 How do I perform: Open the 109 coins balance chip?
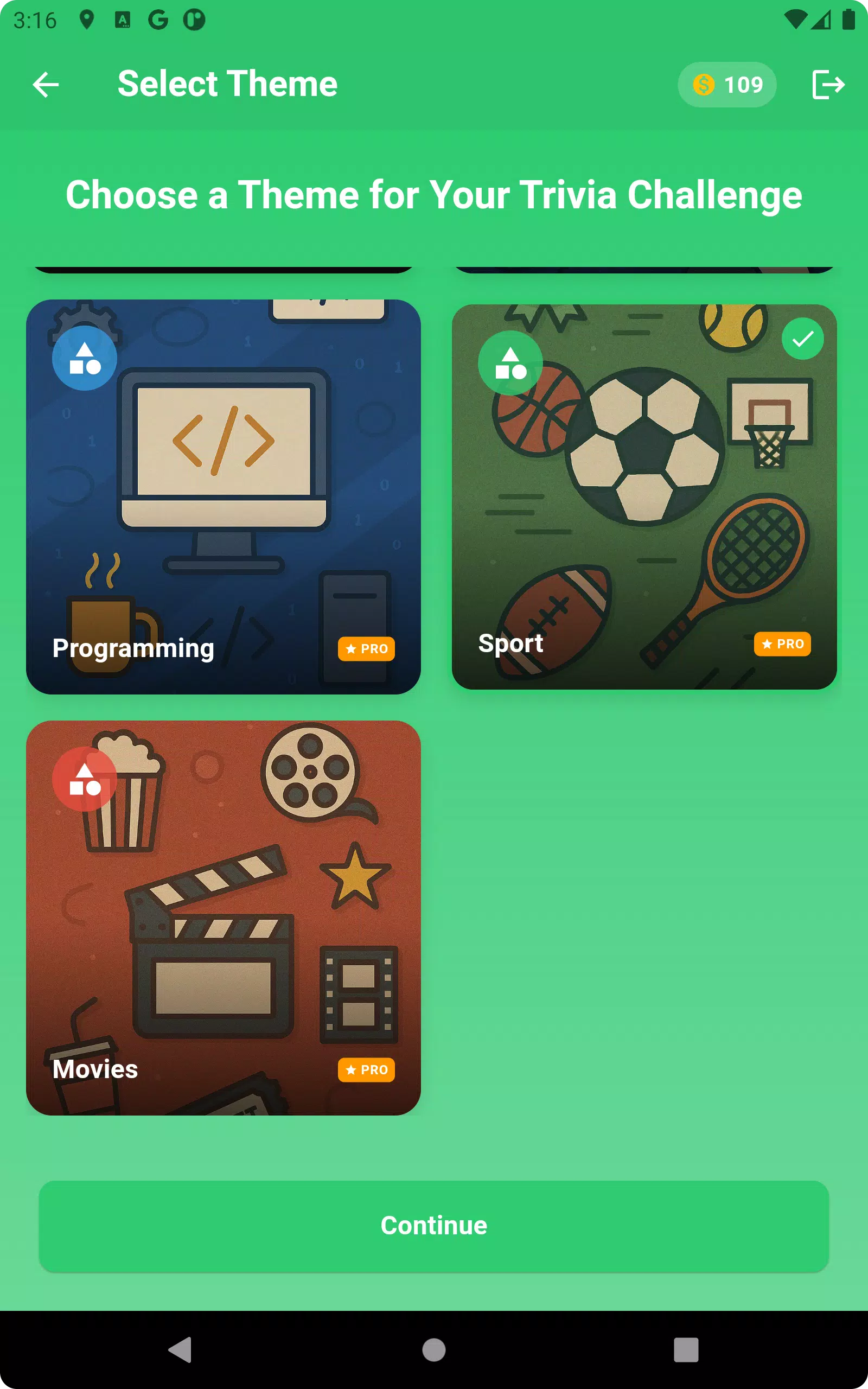727,85
